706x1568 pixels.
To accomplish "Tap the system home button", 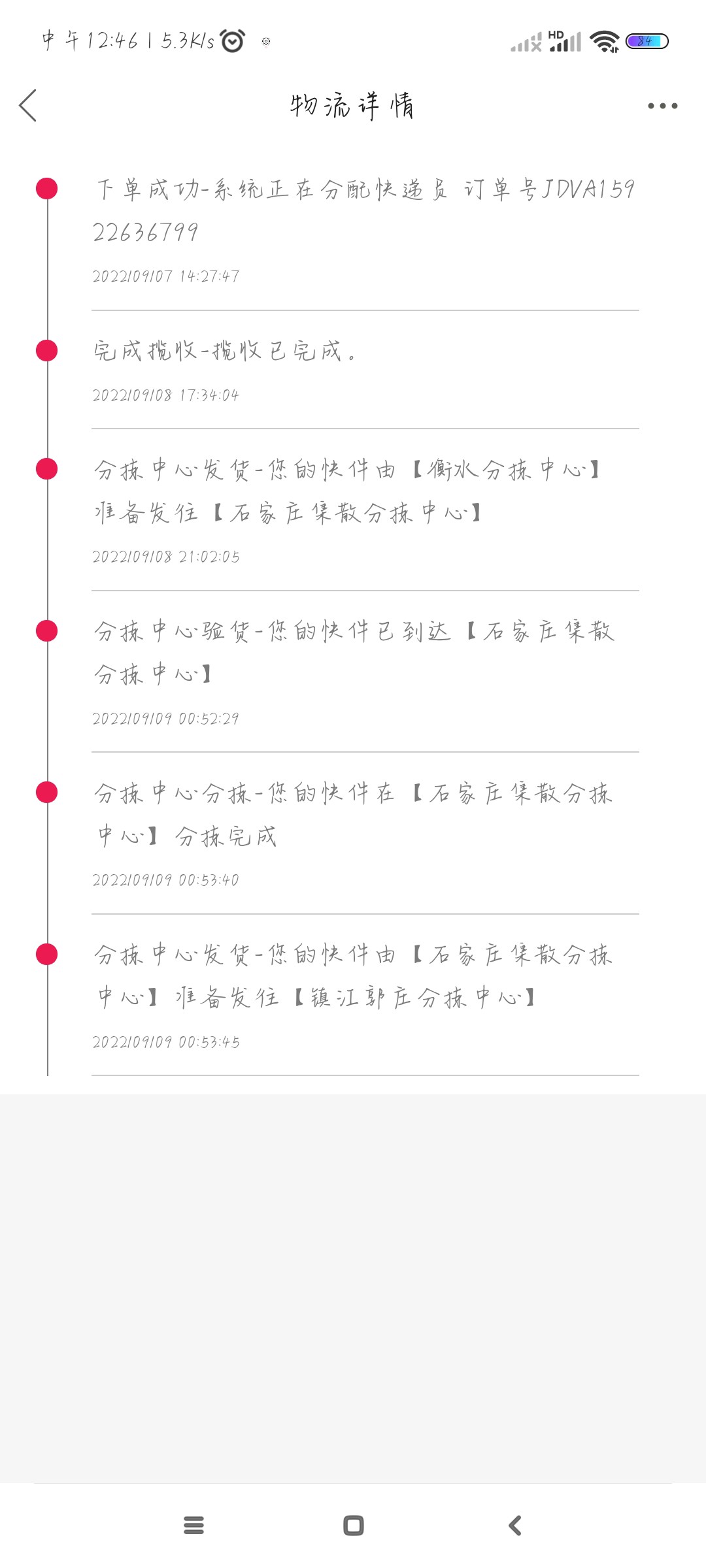I will click(x=353, y=1526).
